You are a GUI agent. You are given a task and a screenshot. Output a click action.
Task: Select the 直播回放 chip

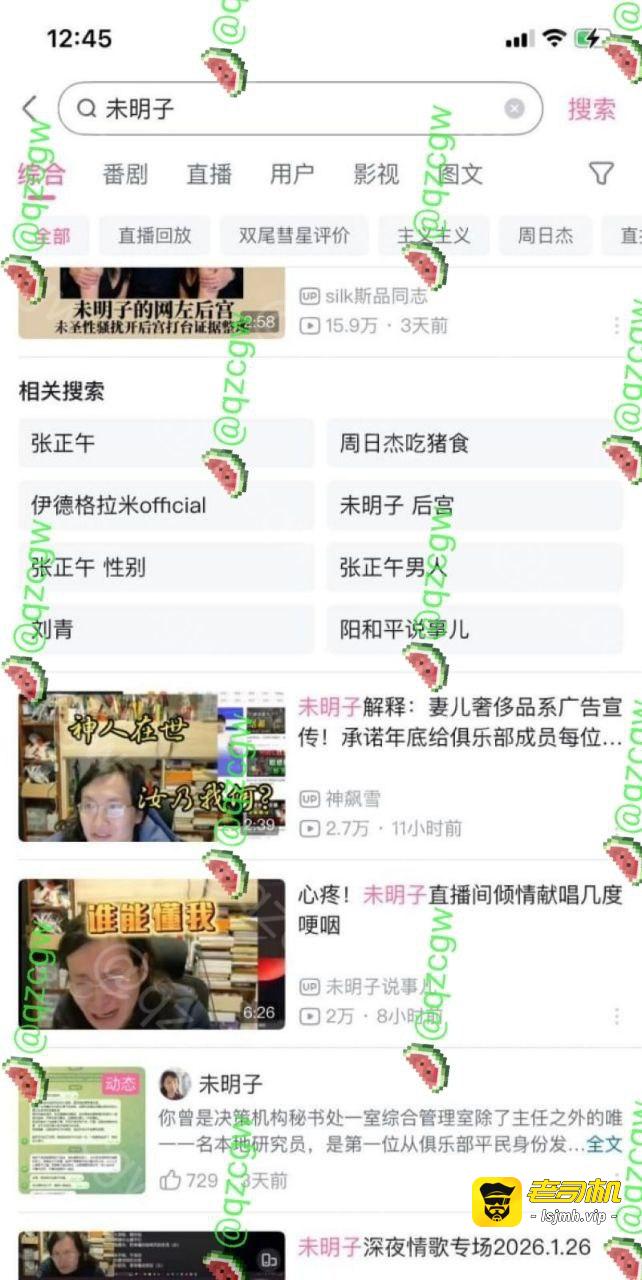[154, 236]
